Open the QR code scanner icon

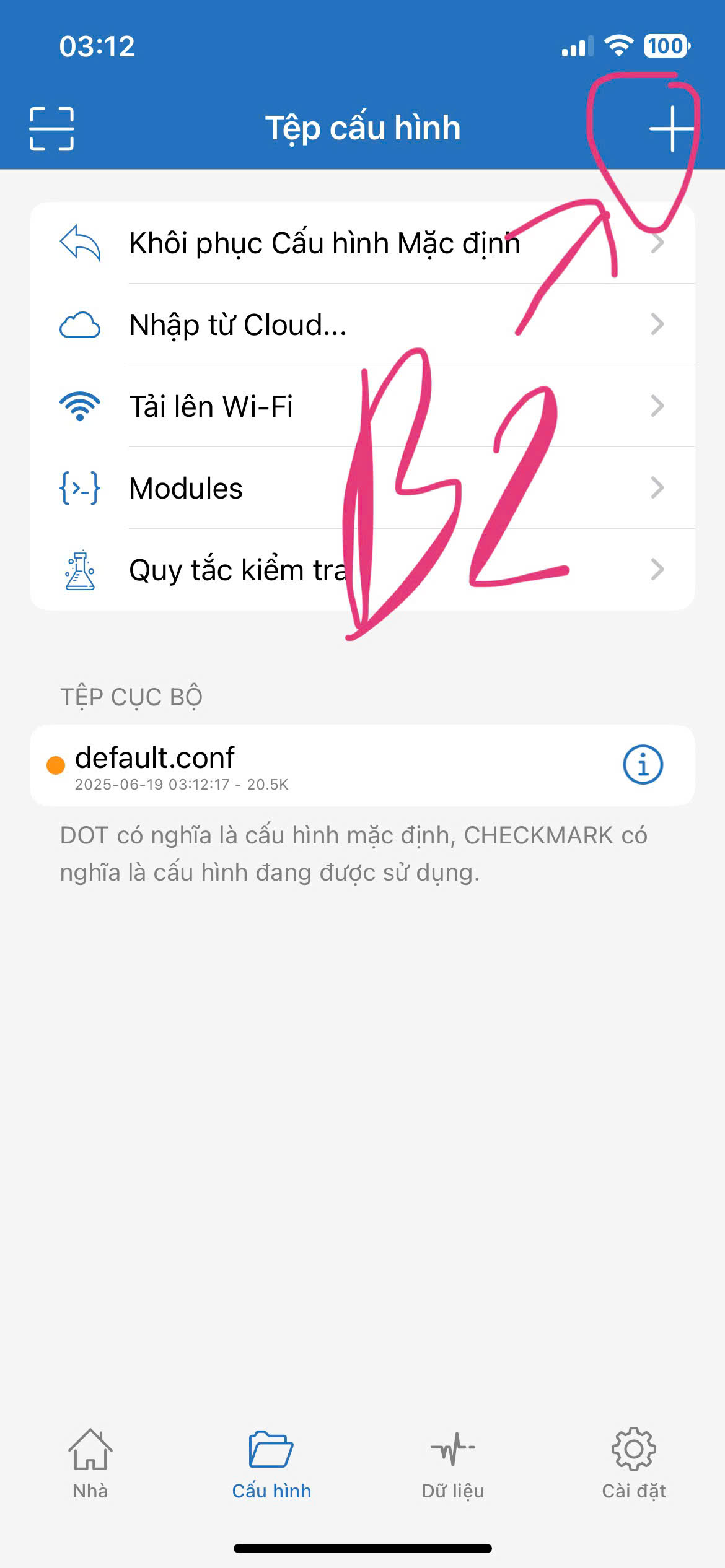coord(51,129)
